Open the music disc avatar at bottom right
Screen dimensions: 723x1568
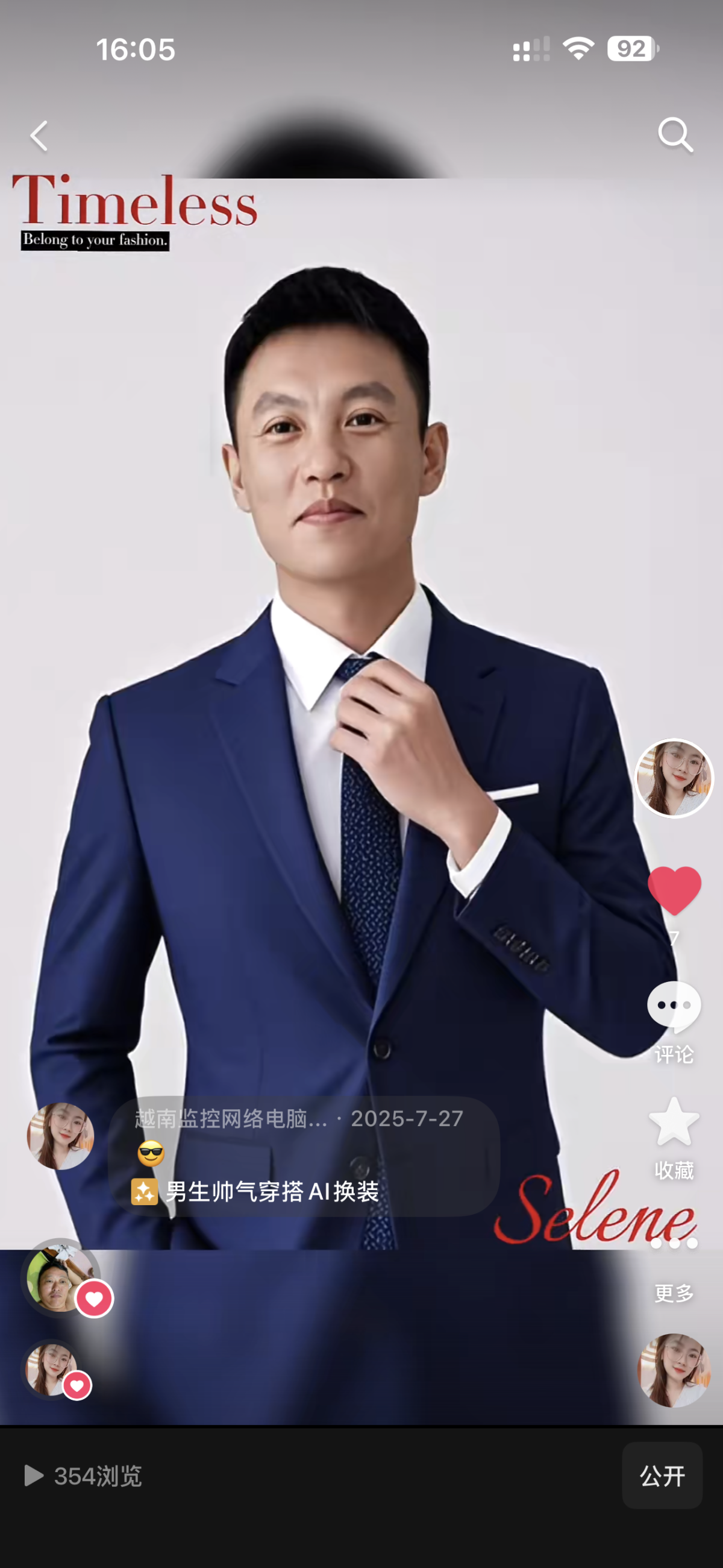pos(674,1370)
